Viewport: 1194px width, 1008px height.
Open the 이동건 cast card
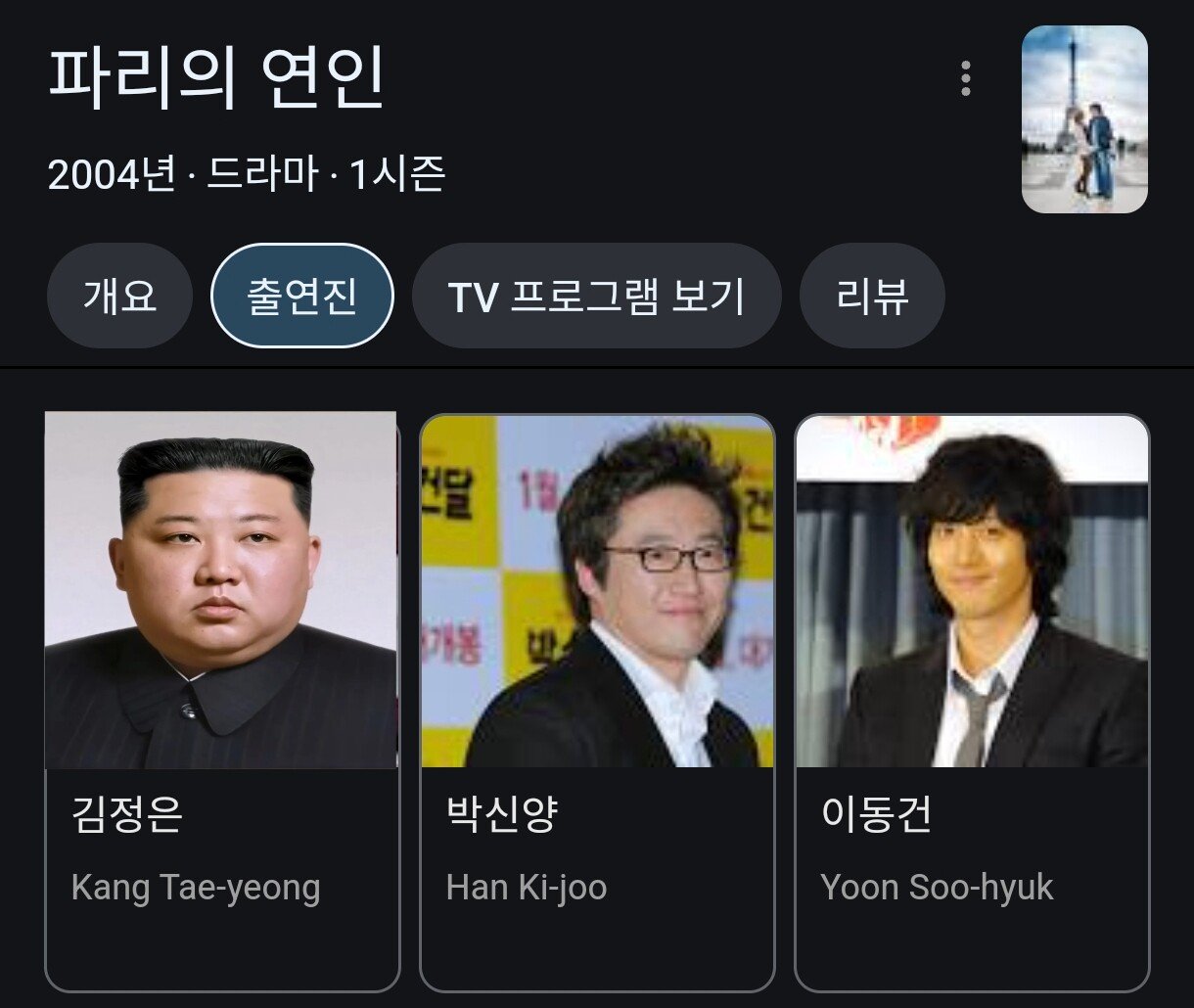[x=972, y=701]
